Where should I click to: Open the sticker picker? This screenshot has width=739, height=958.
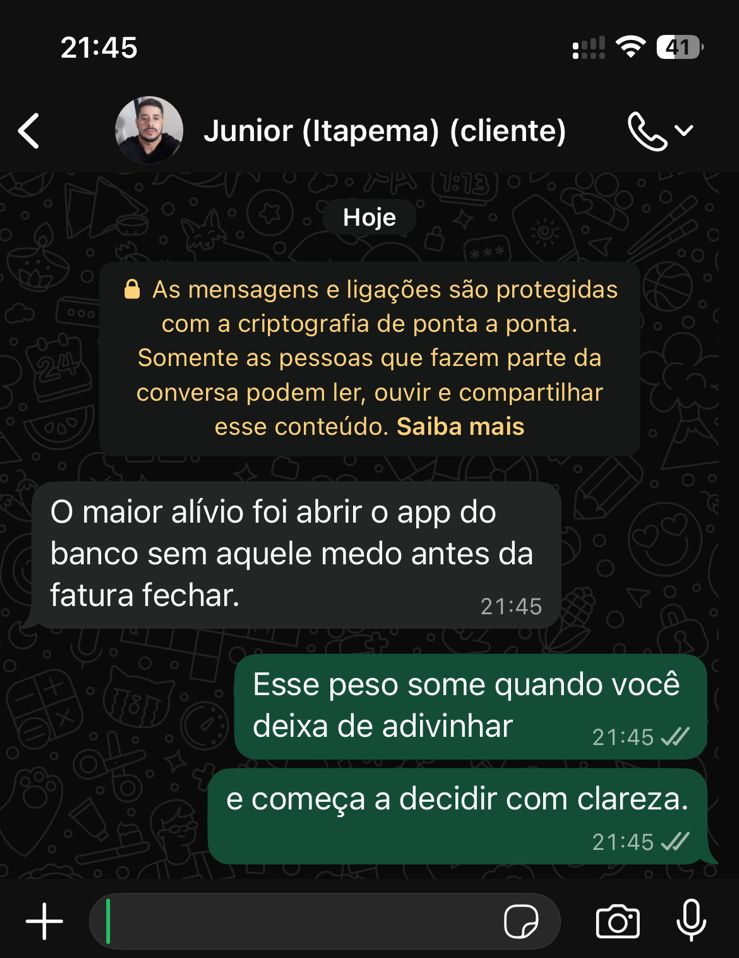pos(521,921)
